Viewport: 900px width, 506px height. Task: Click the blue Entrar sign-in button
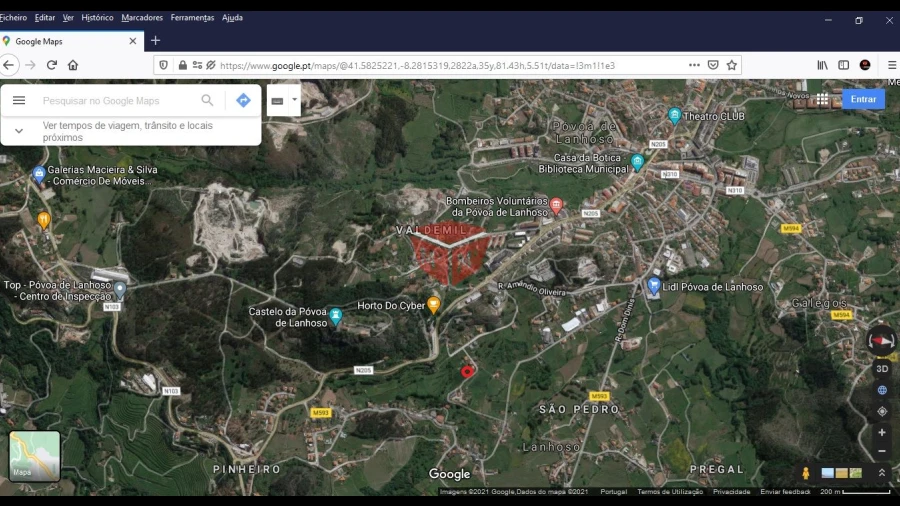click(x=863, y=99)
